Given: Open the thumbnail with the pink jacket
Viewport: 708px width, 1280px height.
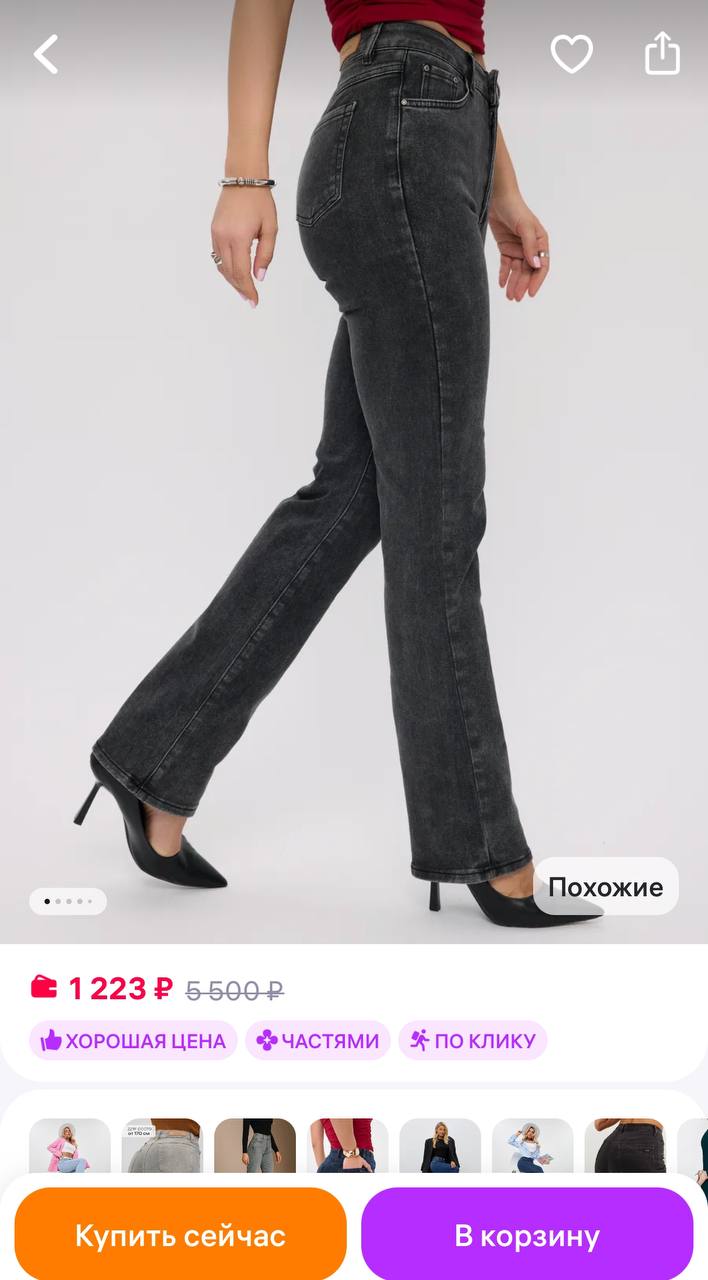Looking at the screenshot, I should click(70, 1146).
